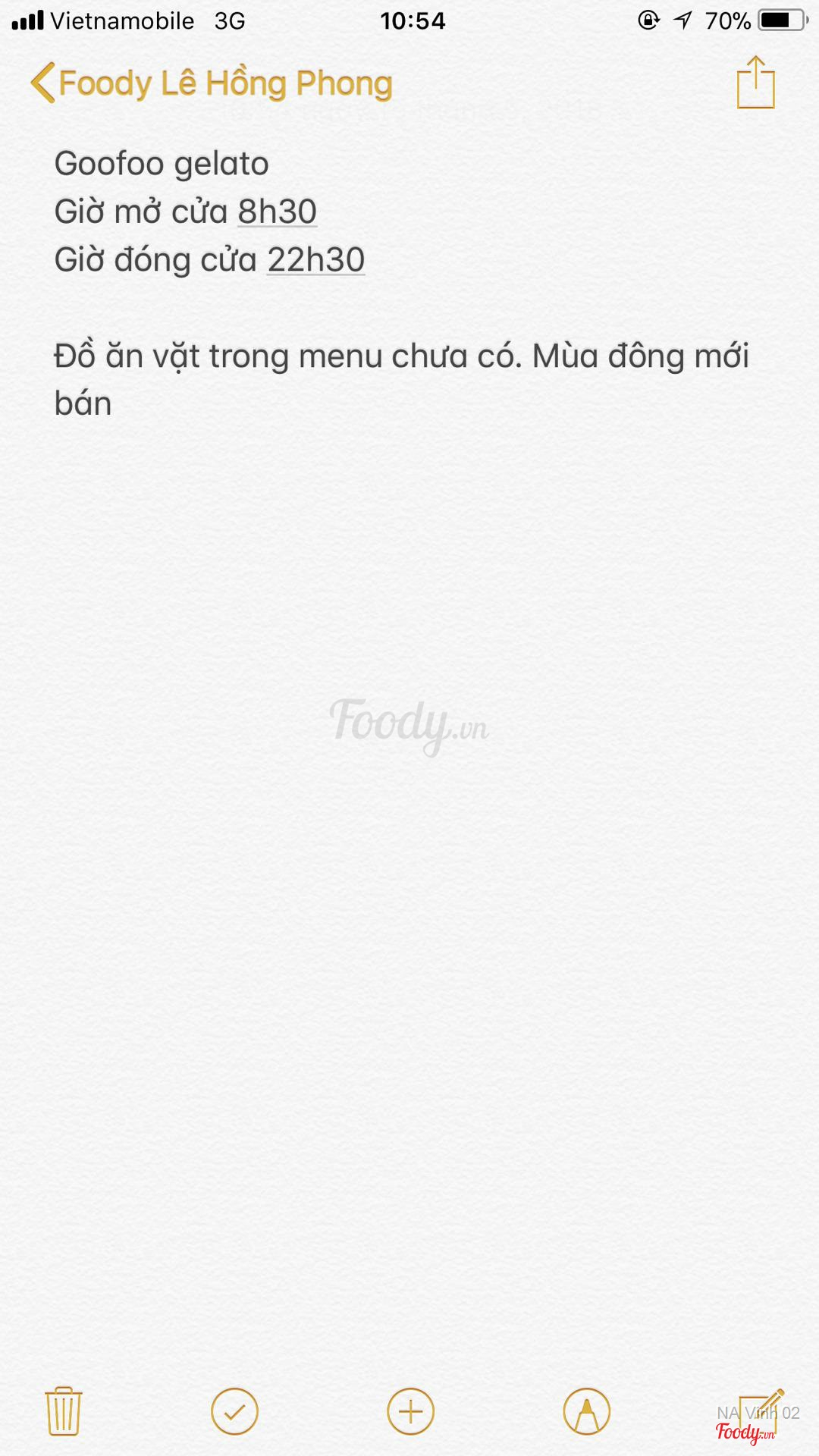Share this note

755,82
